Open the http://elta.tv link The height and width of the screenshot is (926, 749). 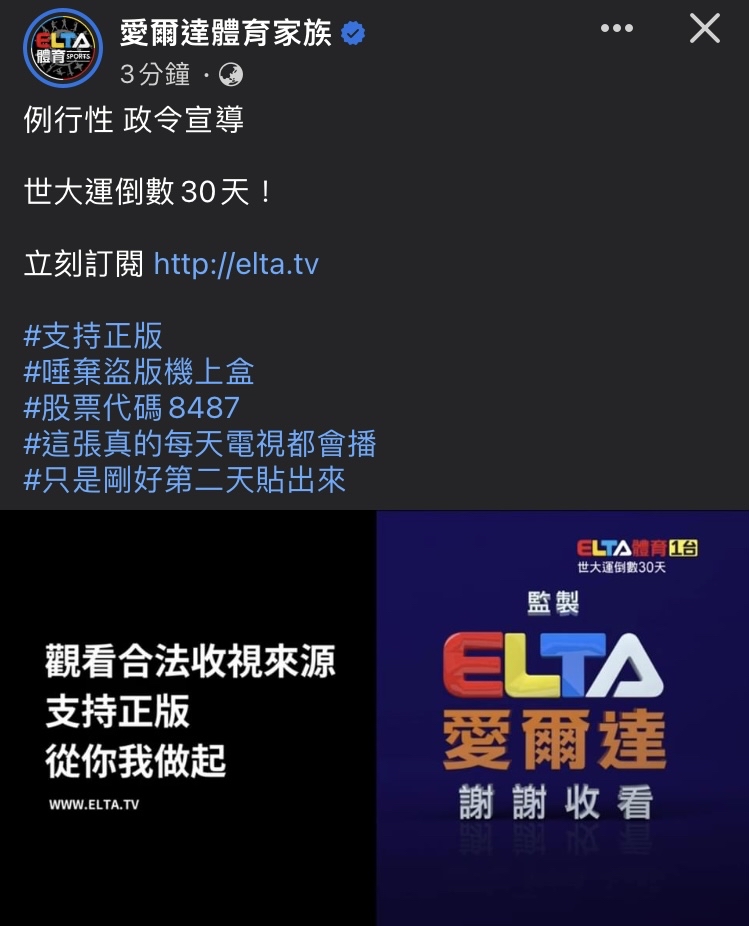[236, 264]
